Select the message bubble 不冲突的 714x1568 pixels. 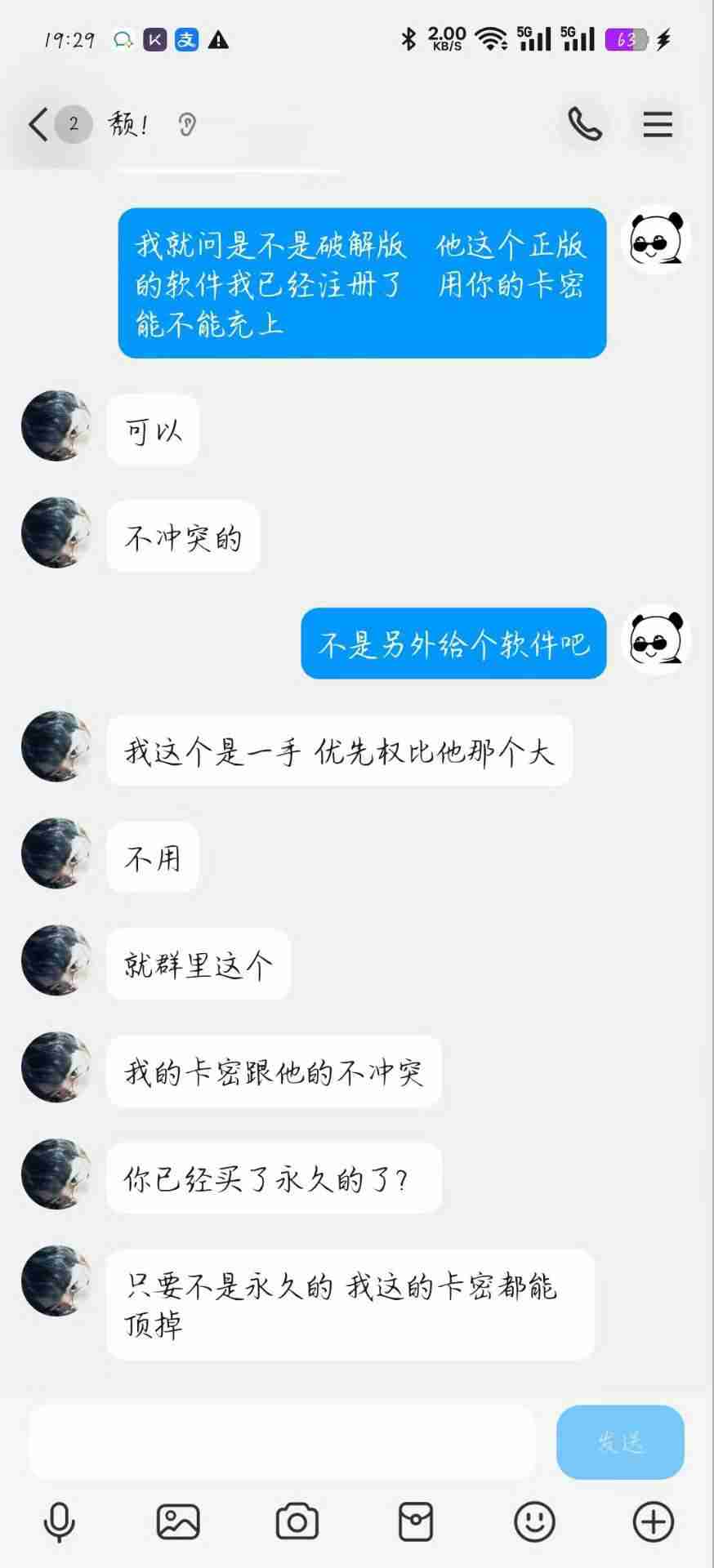pyautogui.click(x=181, y=537)
